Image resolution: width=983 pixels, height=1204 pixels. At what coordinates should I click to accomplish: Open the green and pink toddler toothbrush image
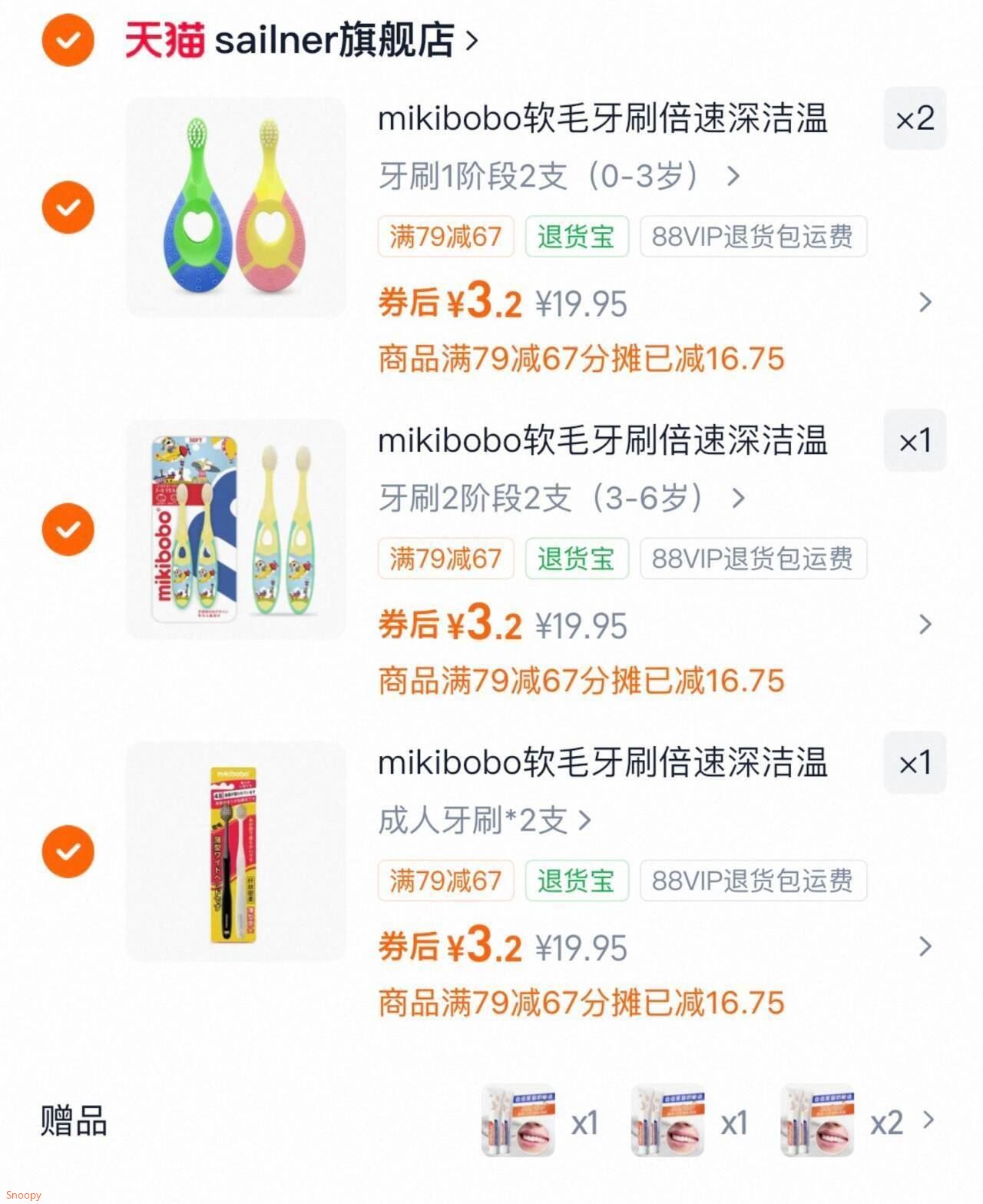236,207
